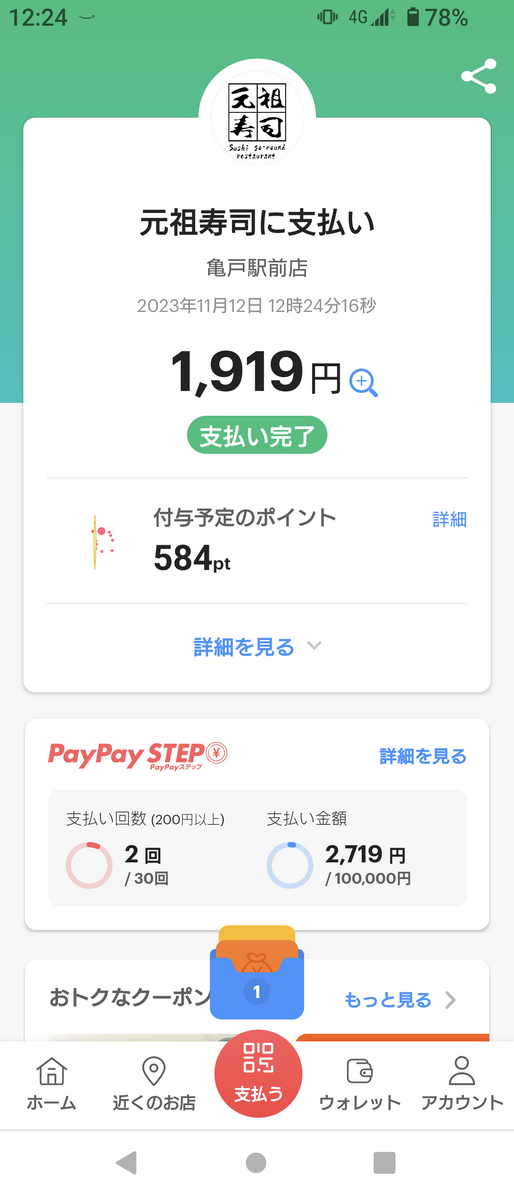Open 詳細 for the 付与予定のポイント

point(449,520)
